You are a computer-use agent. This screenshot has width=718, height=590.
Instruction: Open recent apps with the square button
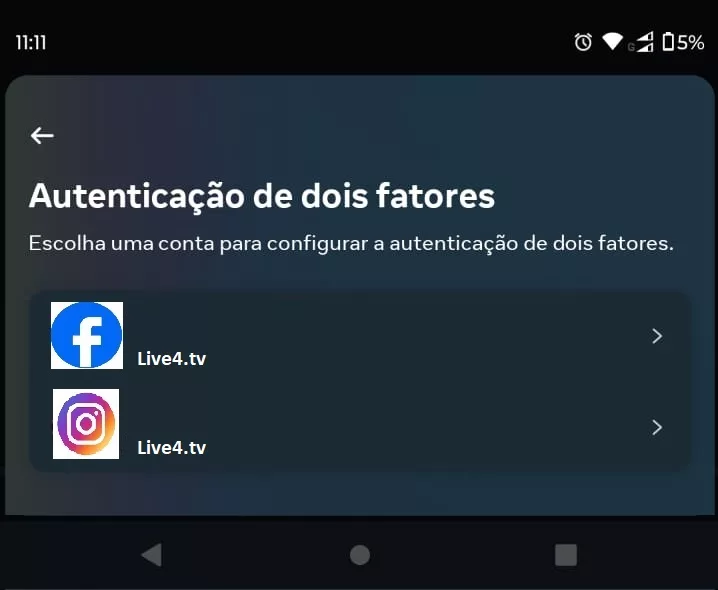(566, 555)
